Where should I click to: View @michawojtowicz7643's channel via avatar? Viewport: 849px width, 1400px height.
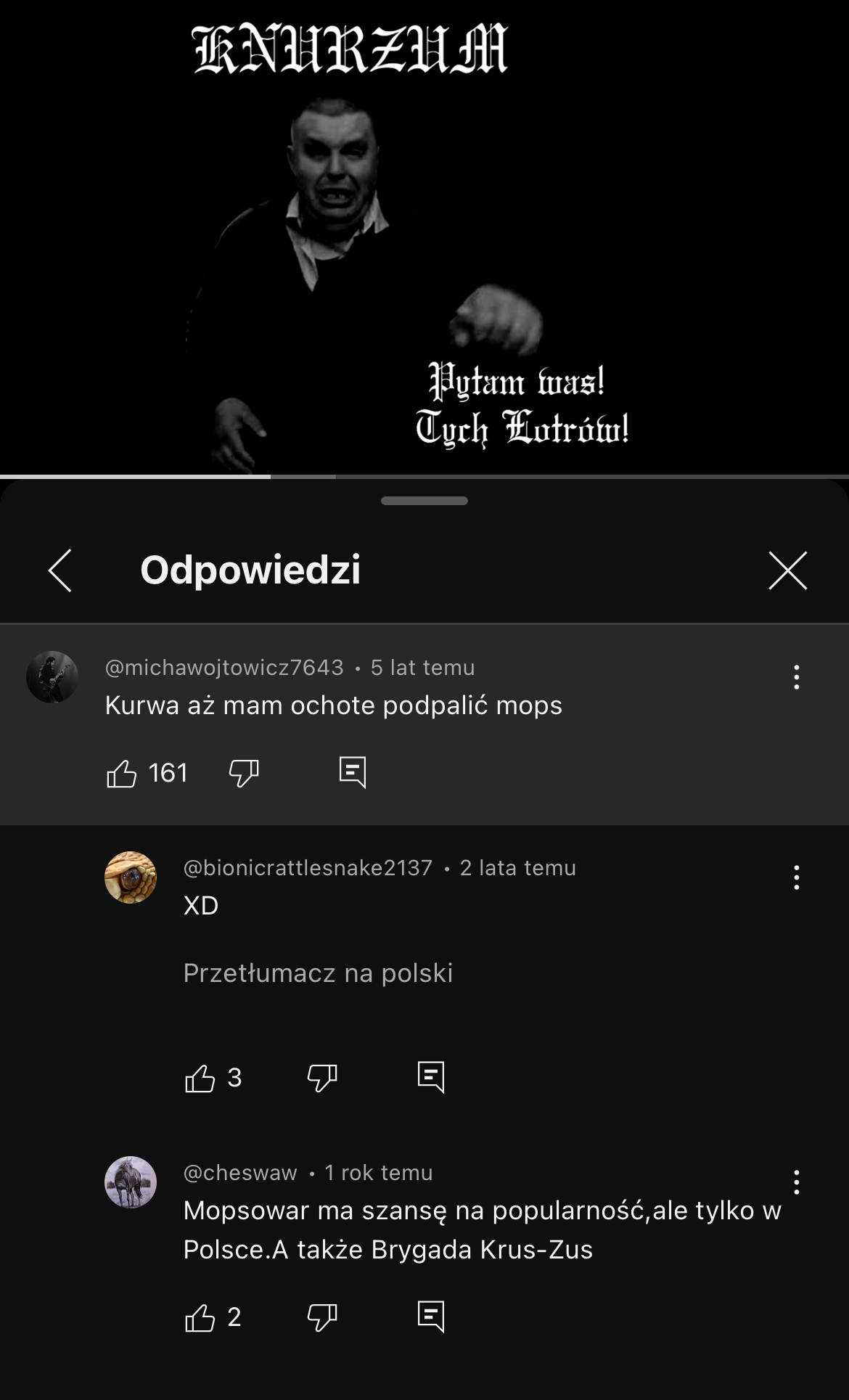point(52,676)
